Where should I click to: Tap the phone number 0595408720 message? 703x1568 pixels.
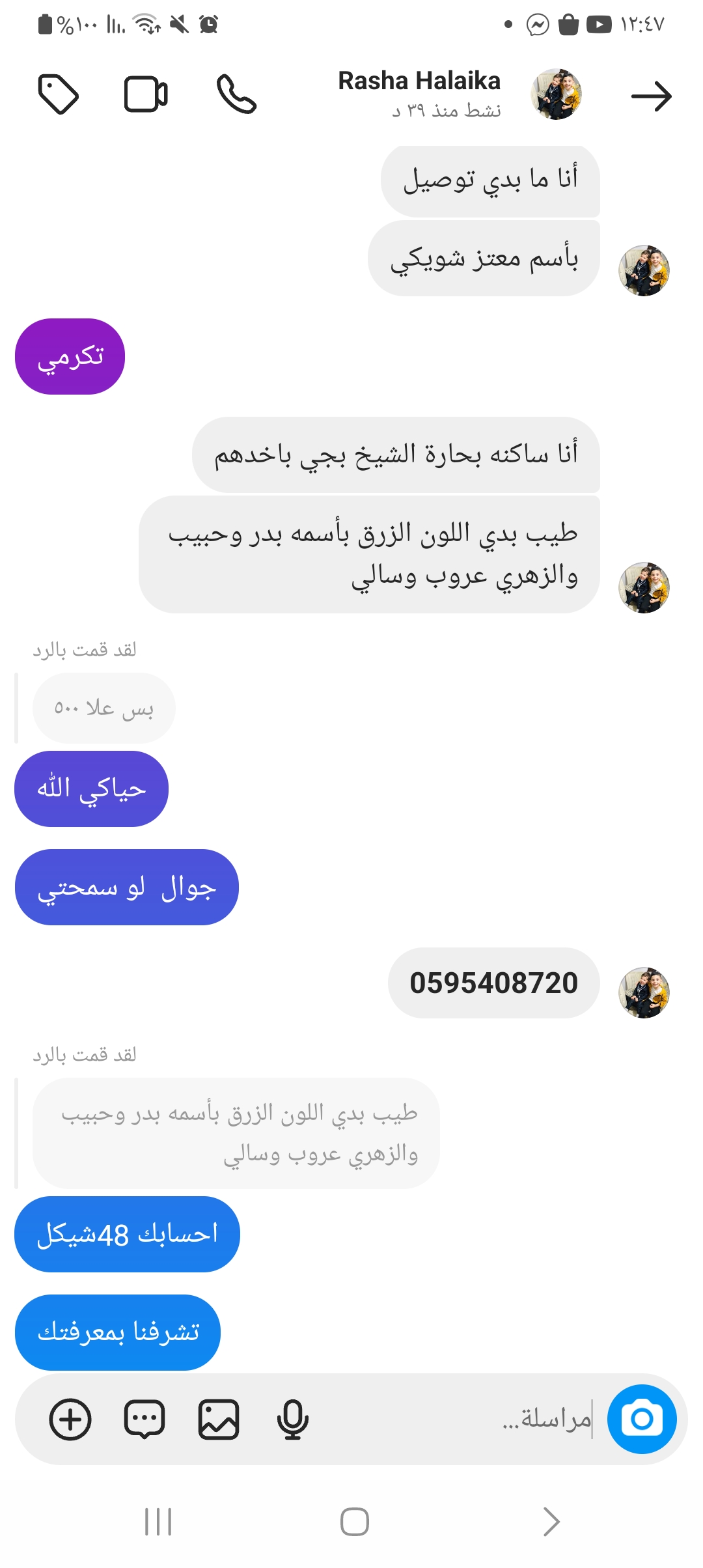pos(493,983)
